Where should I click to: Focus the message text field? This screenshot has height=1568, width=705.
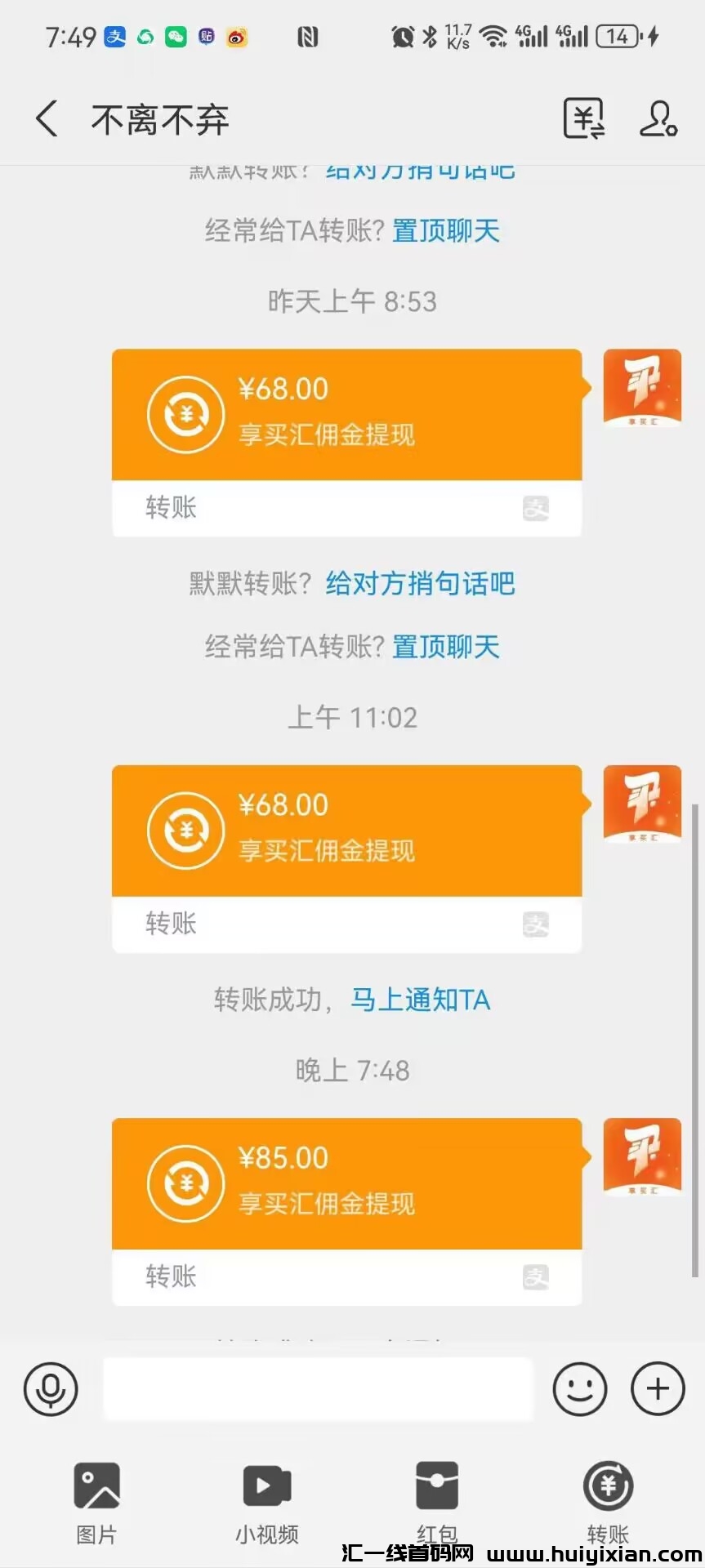pyautogui.click(x=319, y=1388)
